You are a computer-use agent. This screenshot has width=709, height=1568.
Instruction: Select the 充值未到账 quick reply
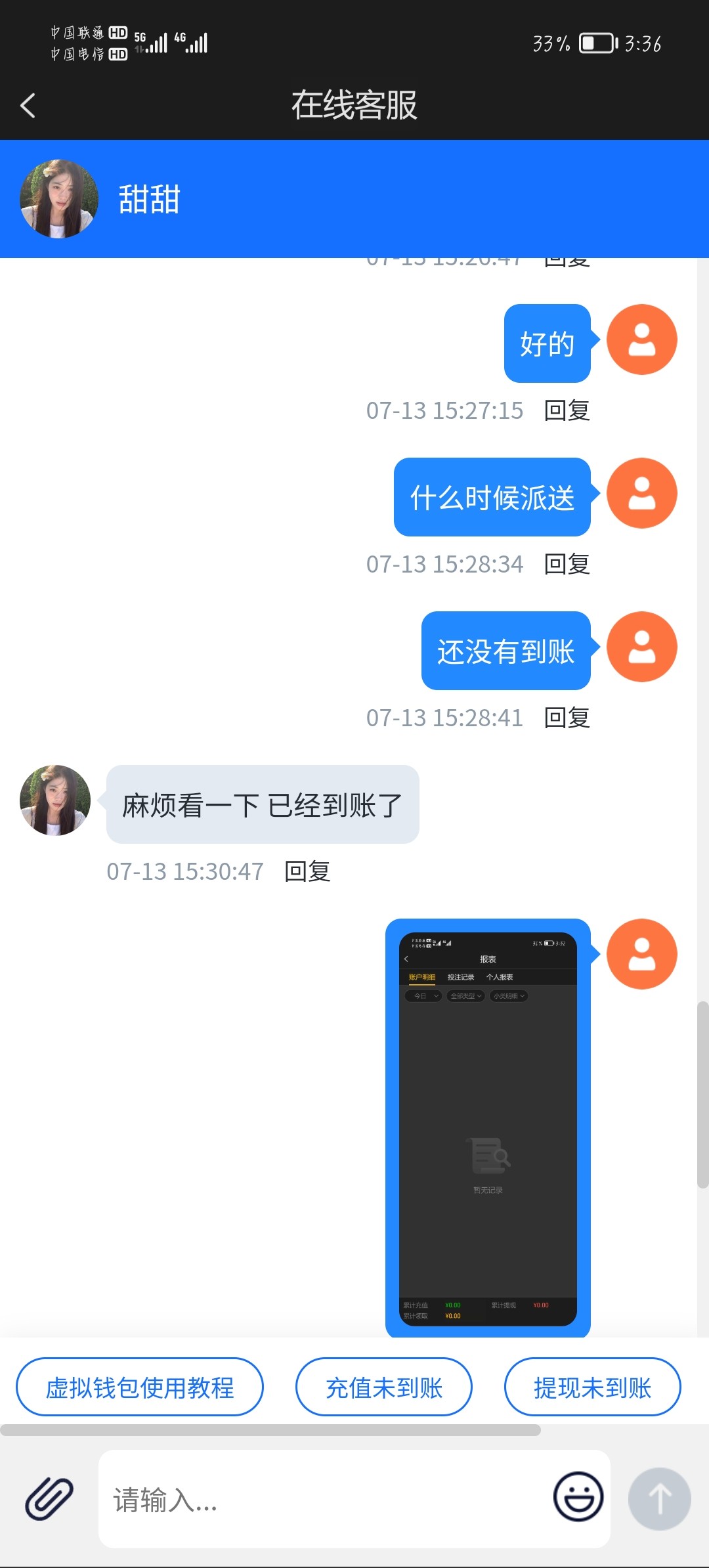[x=384, y=1387]
